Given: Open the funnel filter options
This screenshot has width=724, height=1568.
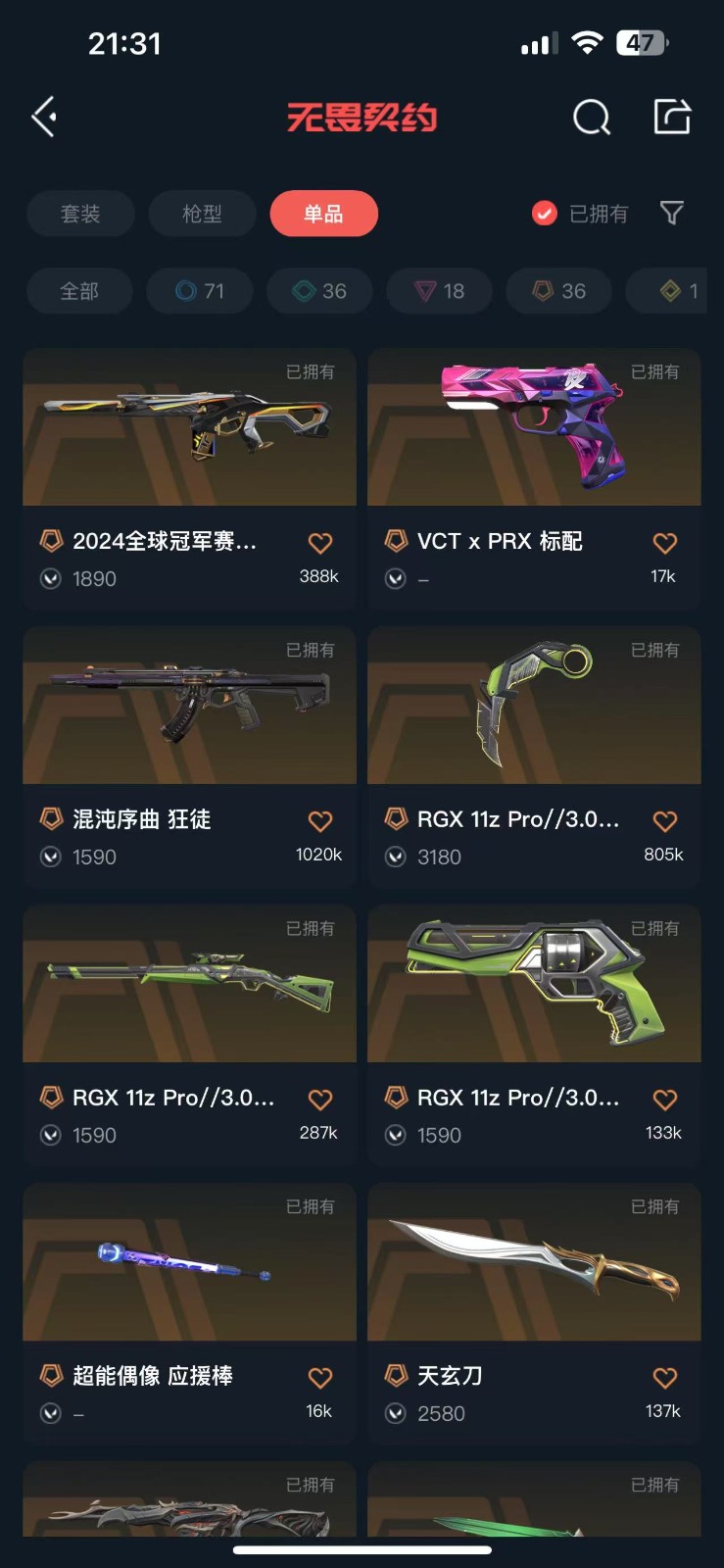Looking at the screenshot, I should pos(672,213).
